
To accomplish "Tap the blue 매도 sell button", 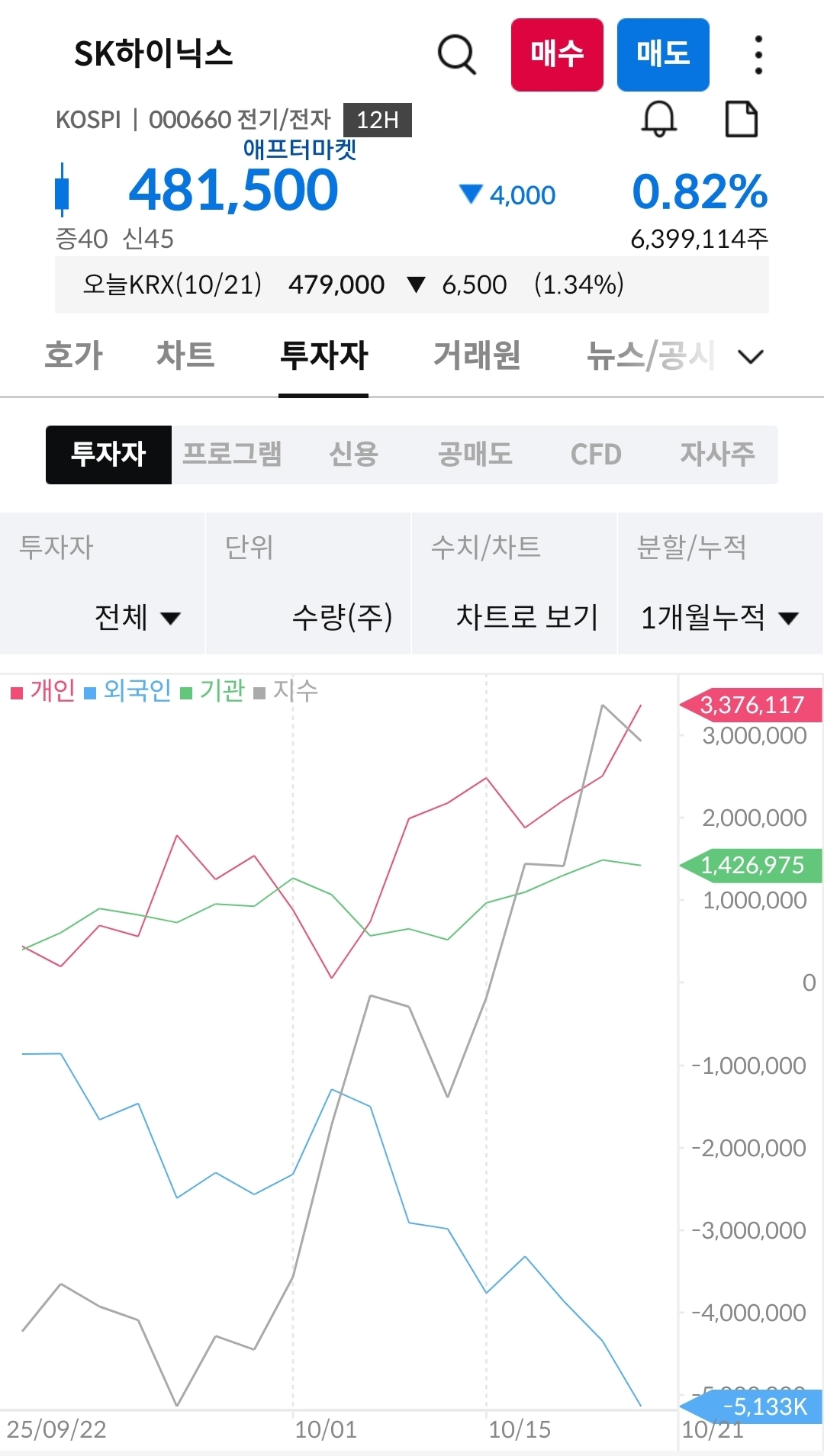I will (x=663, y=55).
